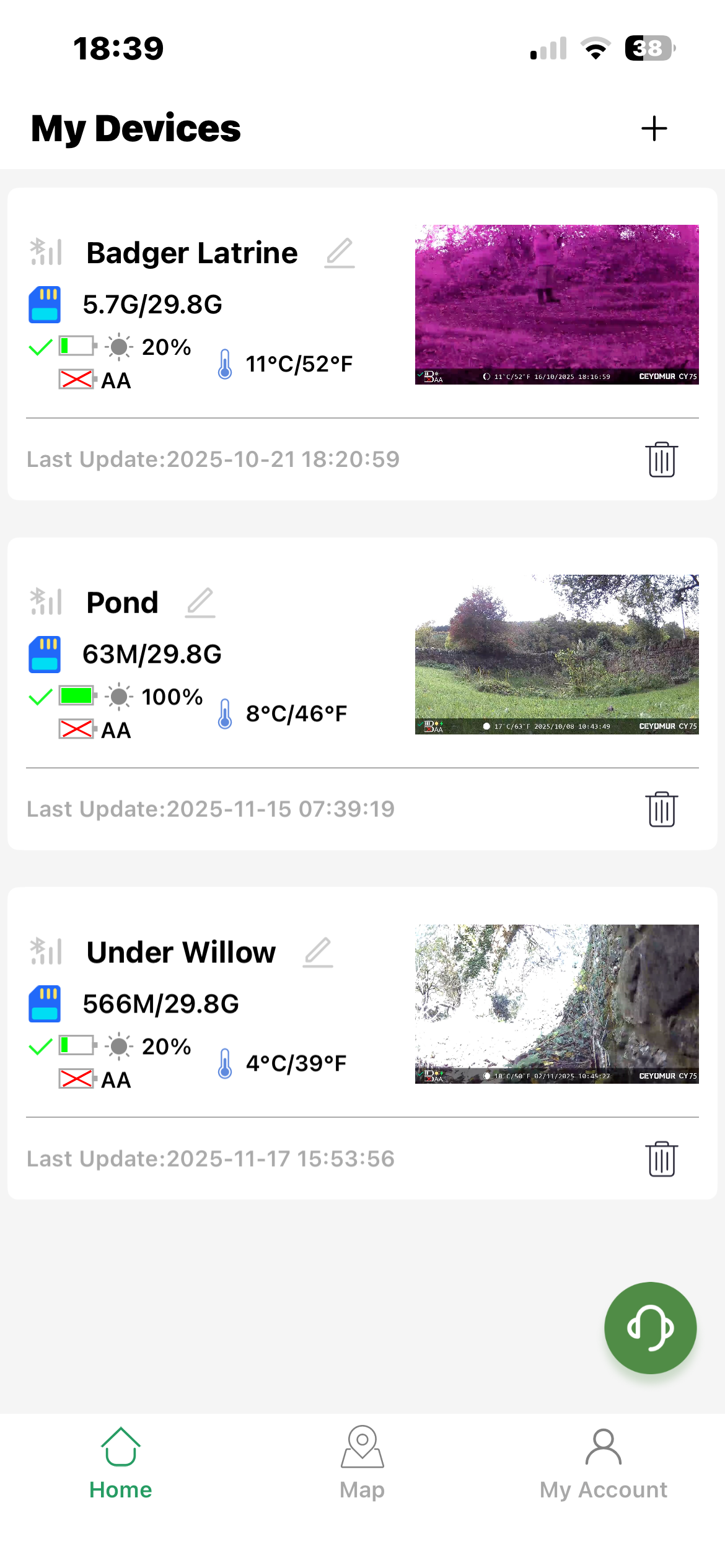Rename the Pond device
The image size is (725, 1568).
(x=200, y=603)
